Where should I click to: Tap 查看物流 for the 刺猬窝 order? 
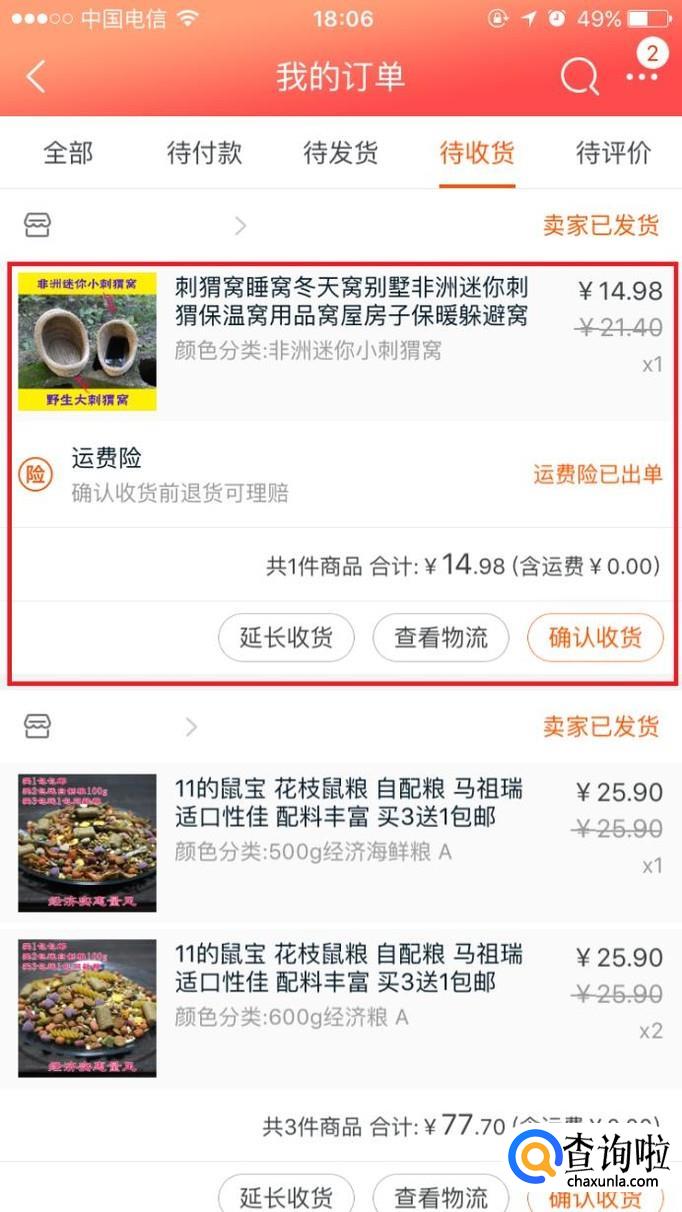pyautogui.click(x=441, y=637)
